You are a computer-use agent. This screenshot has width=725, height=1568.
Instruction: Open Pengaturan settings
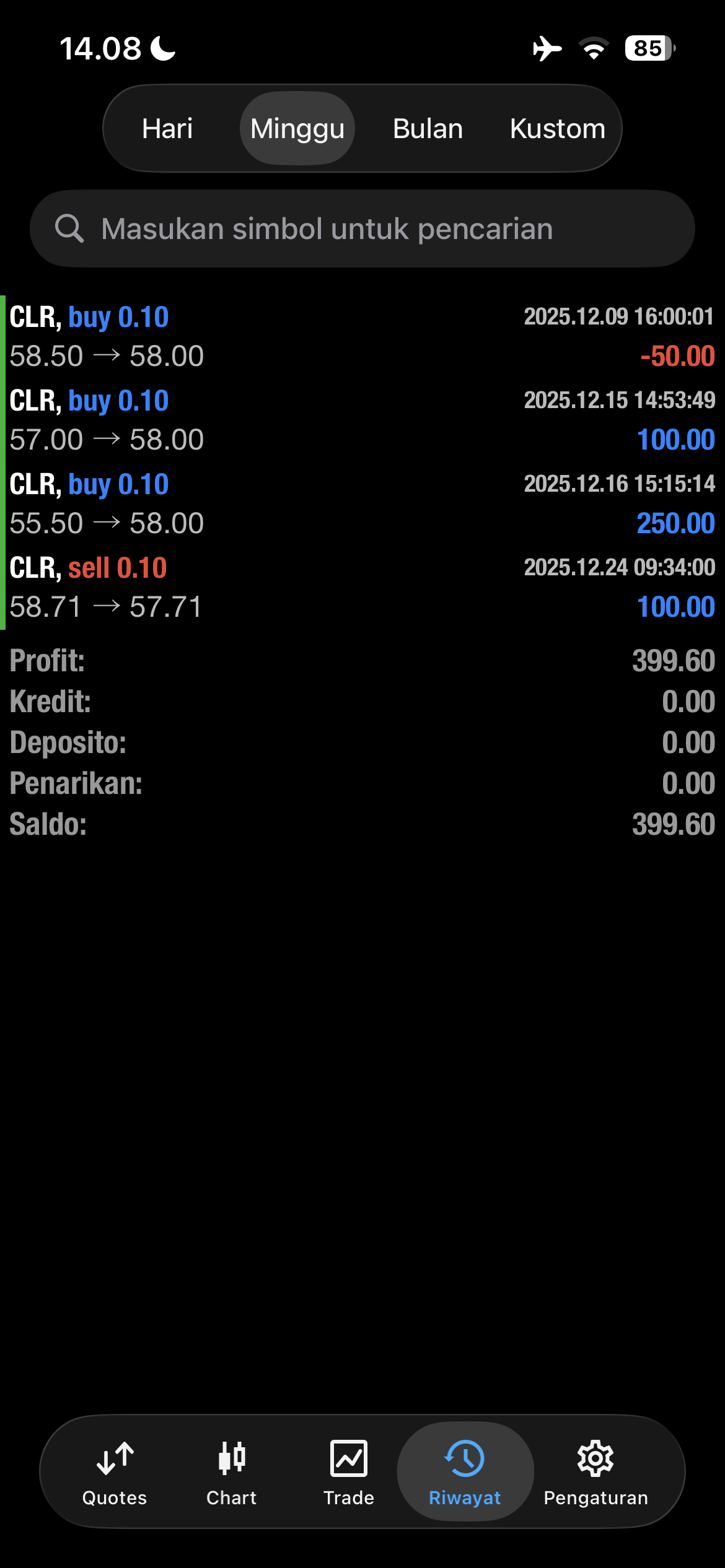[595, 1471]
